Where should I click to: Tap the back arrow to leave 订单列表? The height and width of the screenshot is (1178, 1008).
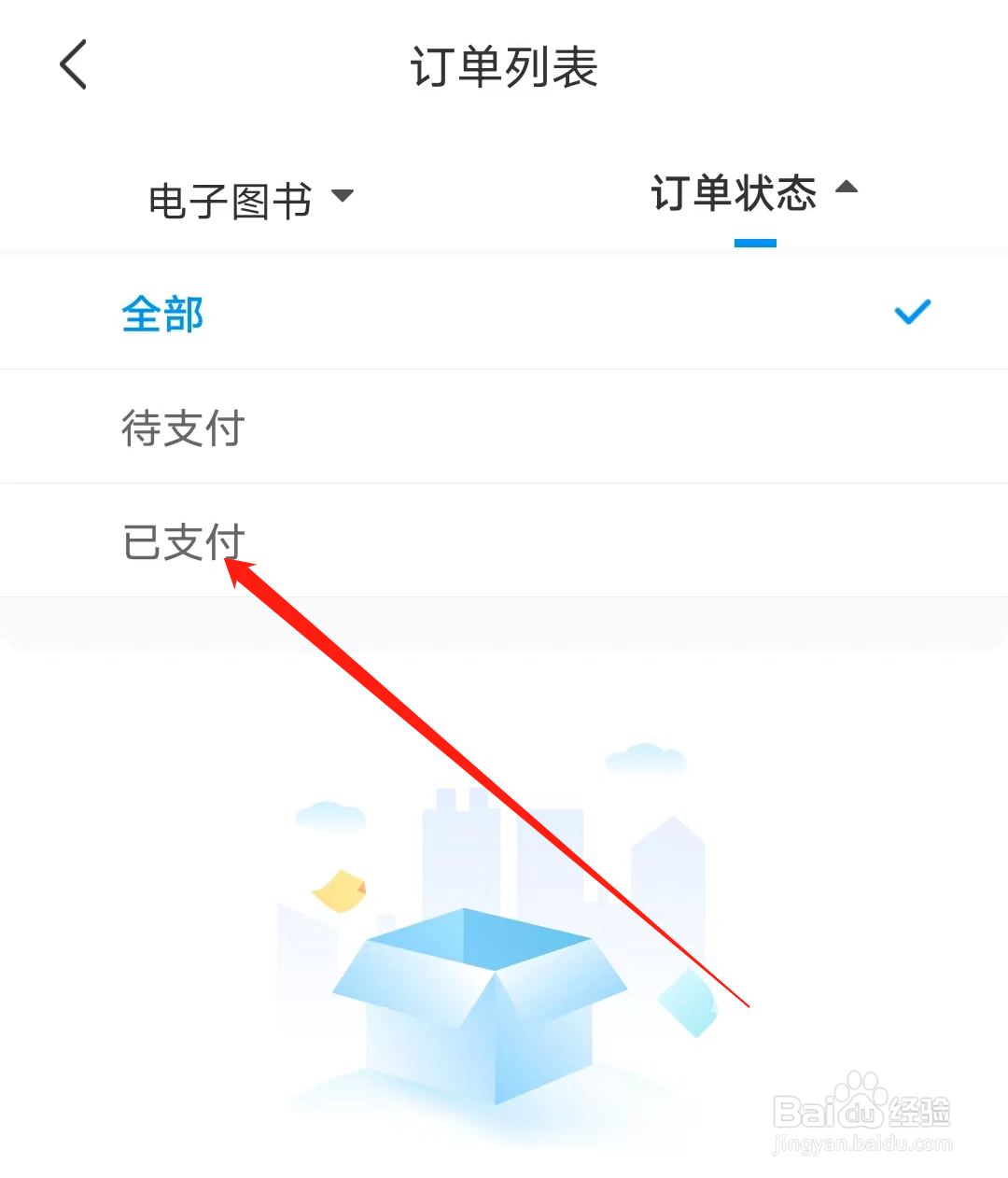(x=74, y=64)
